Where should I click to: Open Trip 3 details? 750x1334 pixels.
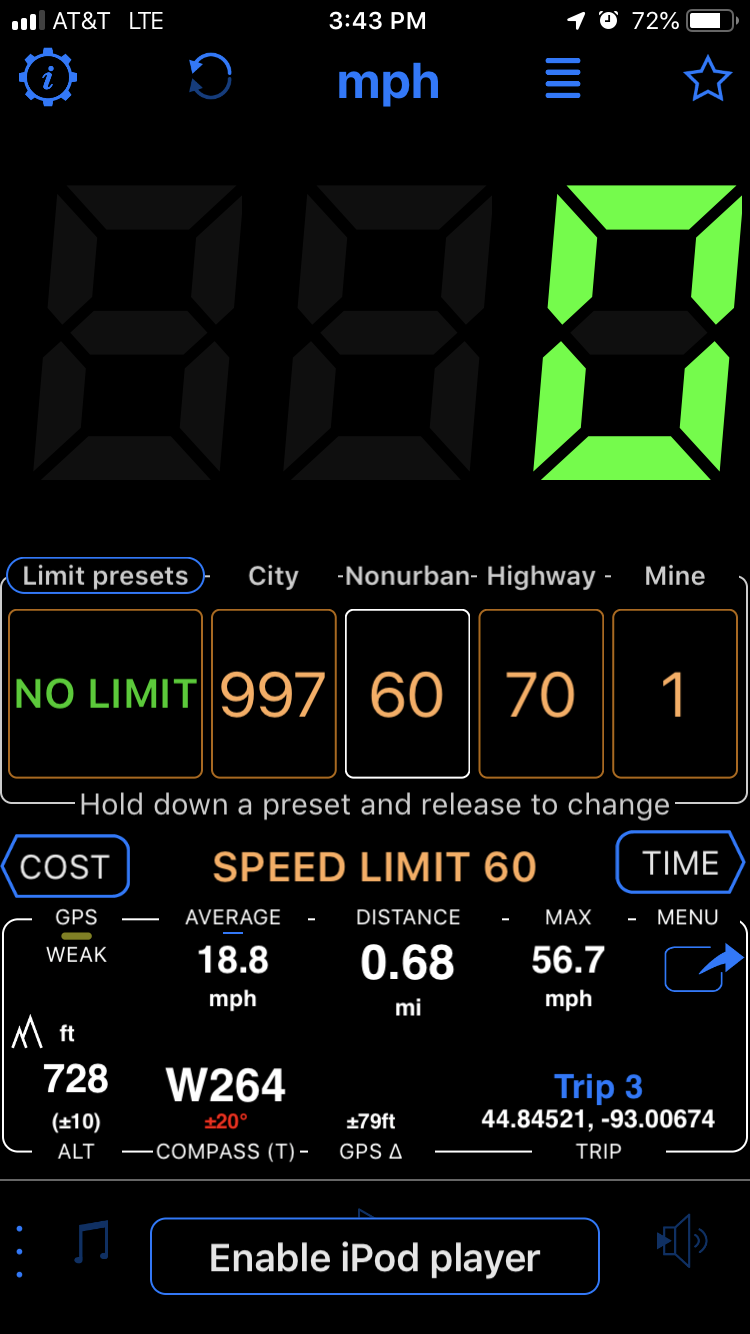[598, 1086]
